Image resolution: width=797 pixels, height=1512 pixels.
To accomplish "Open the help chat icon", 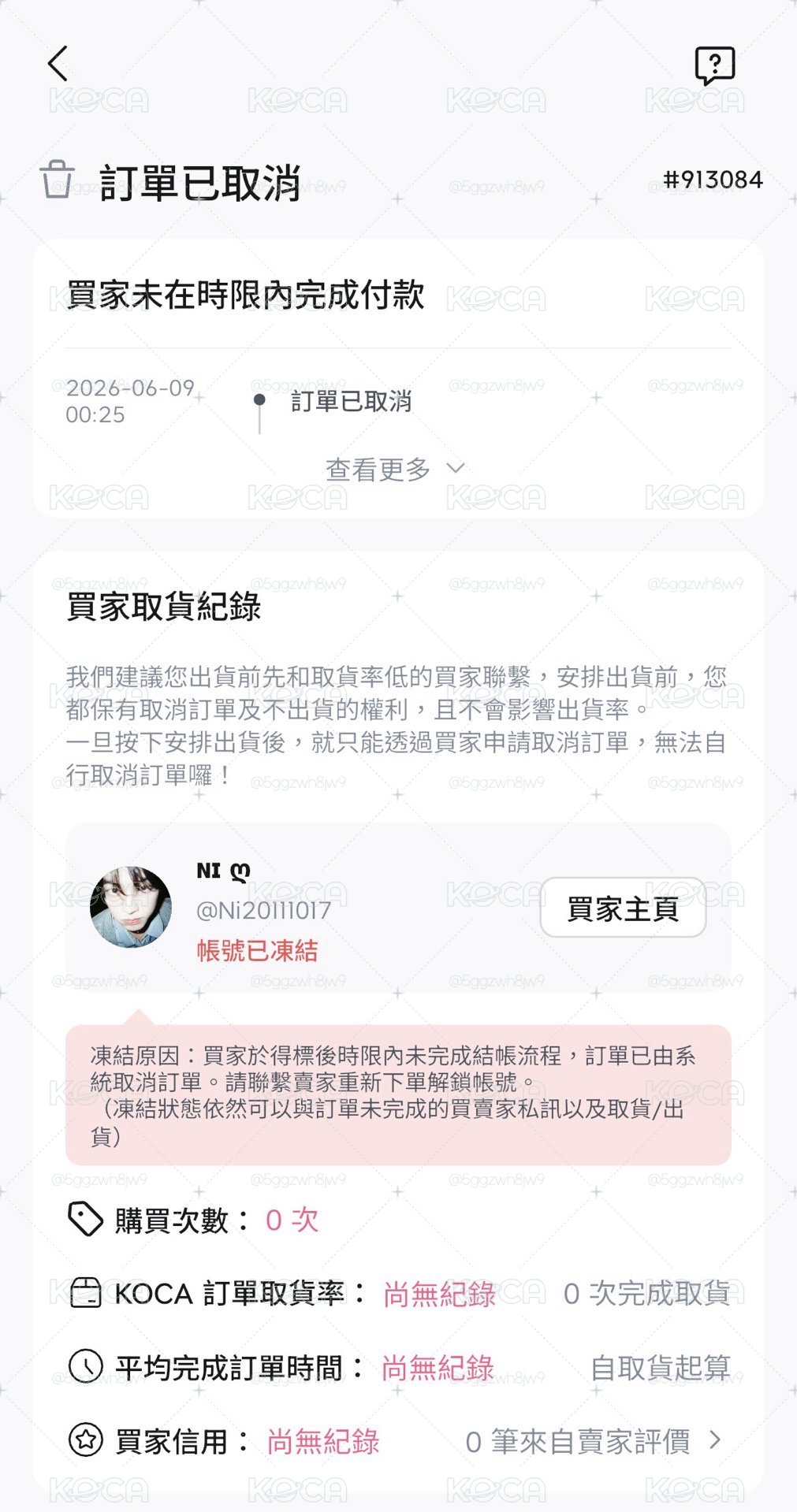I will click(714, 65).
